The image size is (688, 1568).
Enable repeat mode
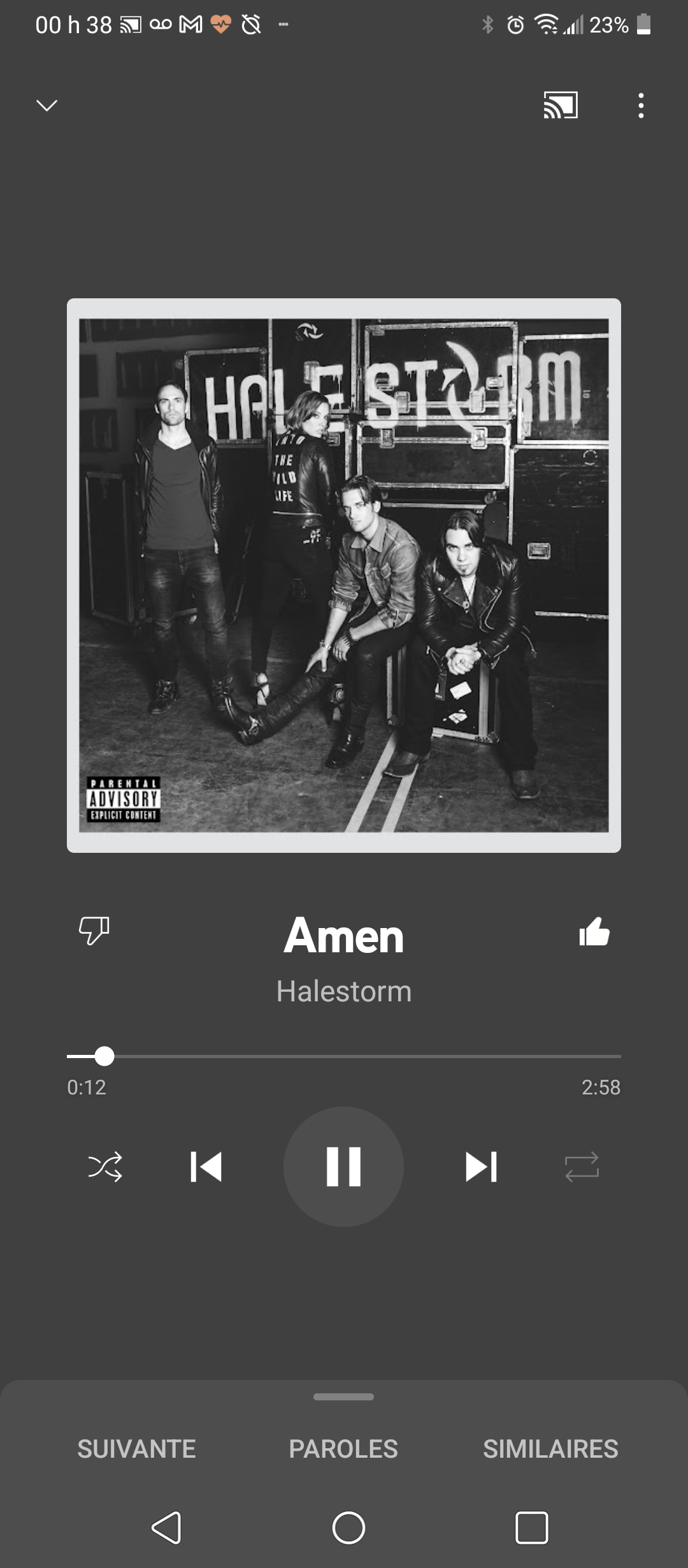[582, 1166]
